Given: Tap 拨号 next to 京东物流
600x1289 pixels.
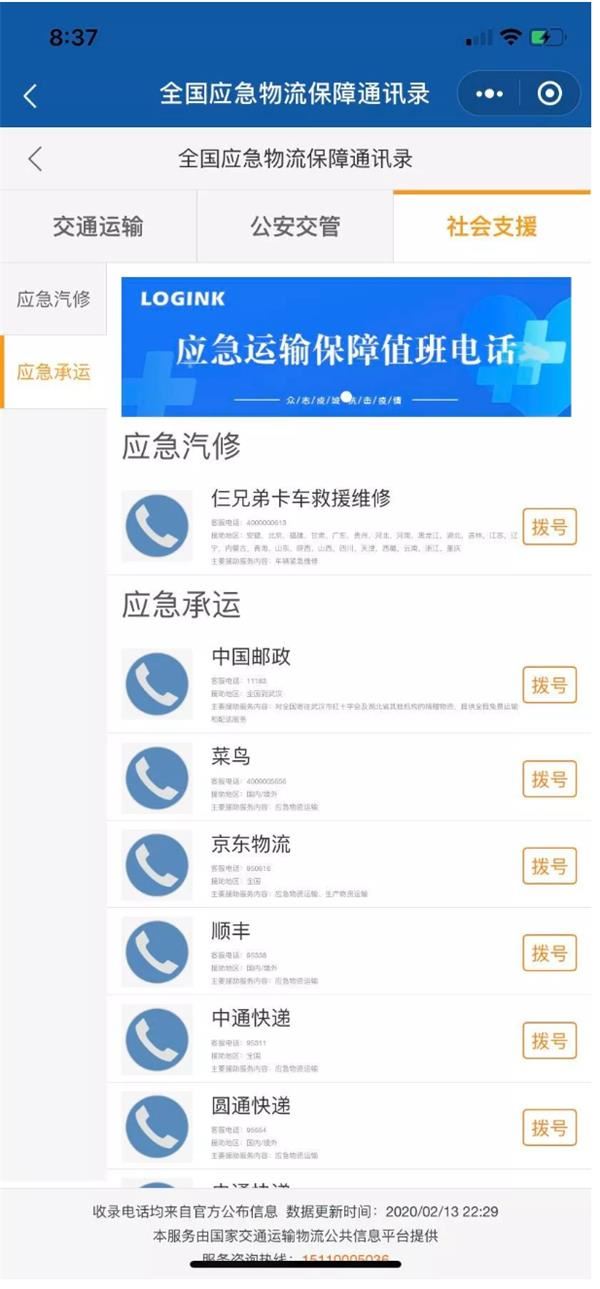Looking at the screenshot, I should (549, 866).
